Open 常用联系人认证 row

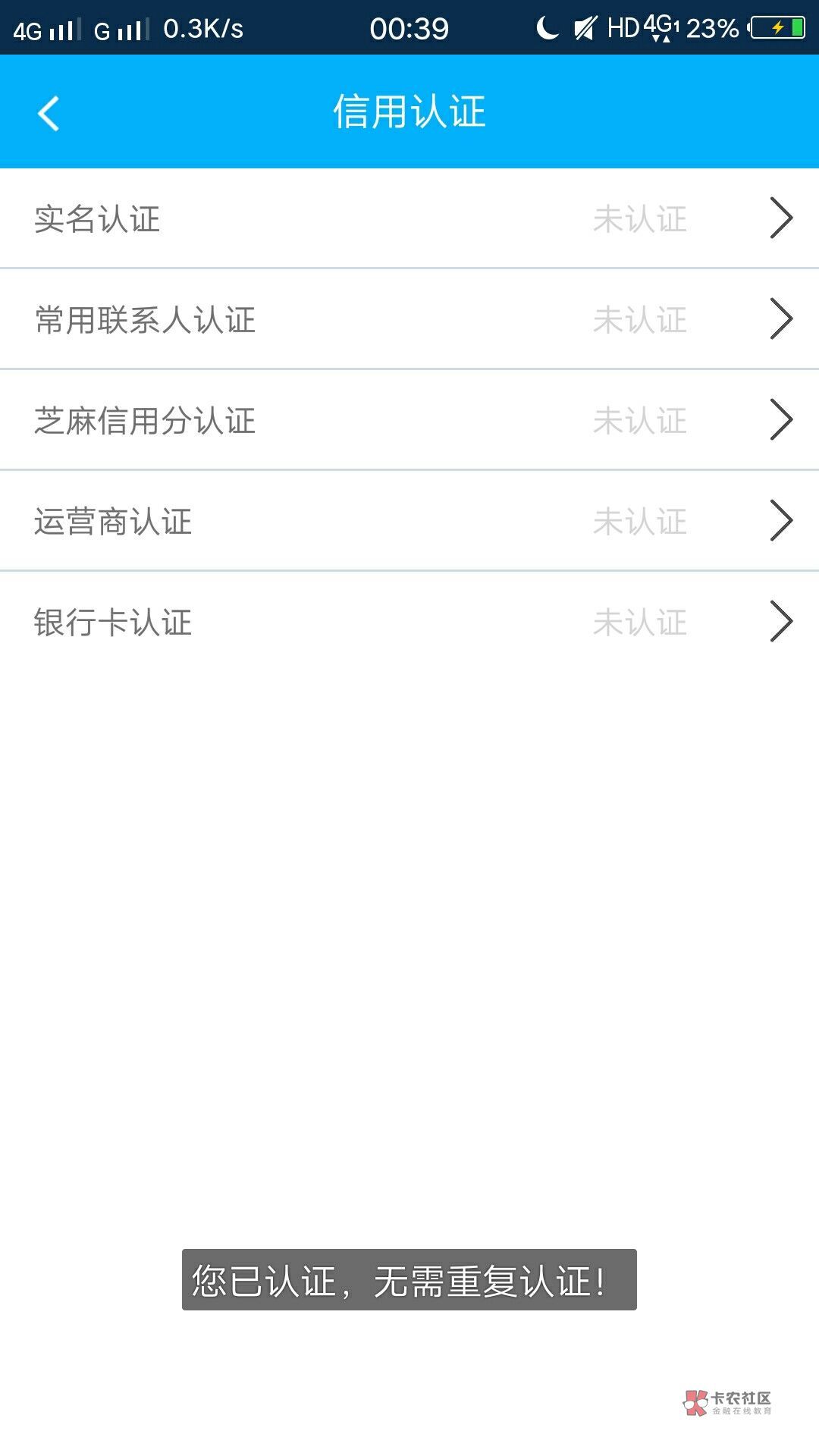pos(409,319)
